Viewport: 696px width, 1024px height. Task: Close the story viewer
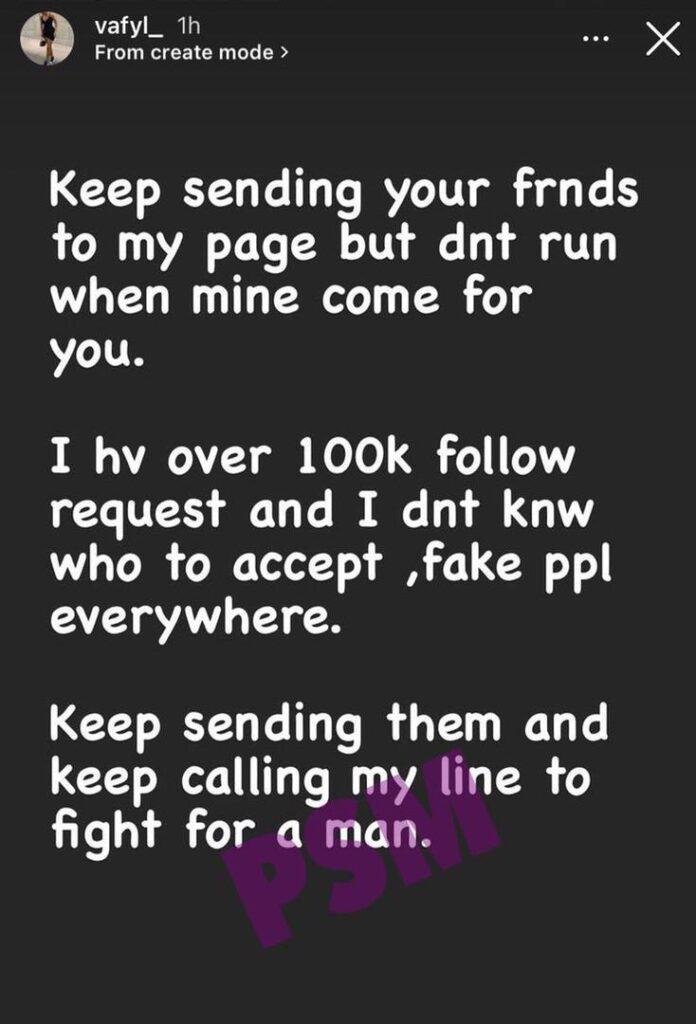pyautogui.click(x=662, y=41)
